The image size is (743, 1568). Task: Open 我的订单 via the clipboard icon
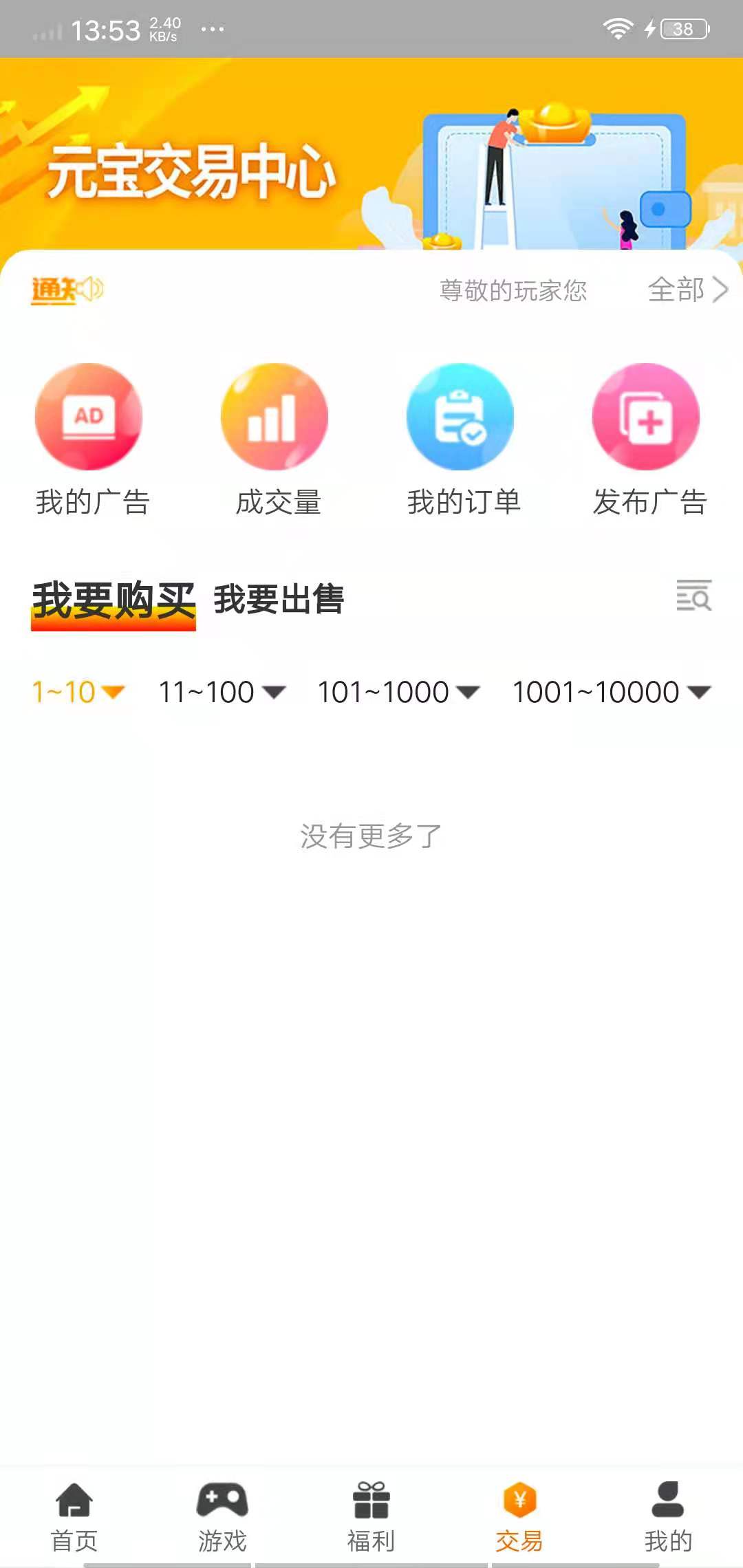click(x=460, y=417)
